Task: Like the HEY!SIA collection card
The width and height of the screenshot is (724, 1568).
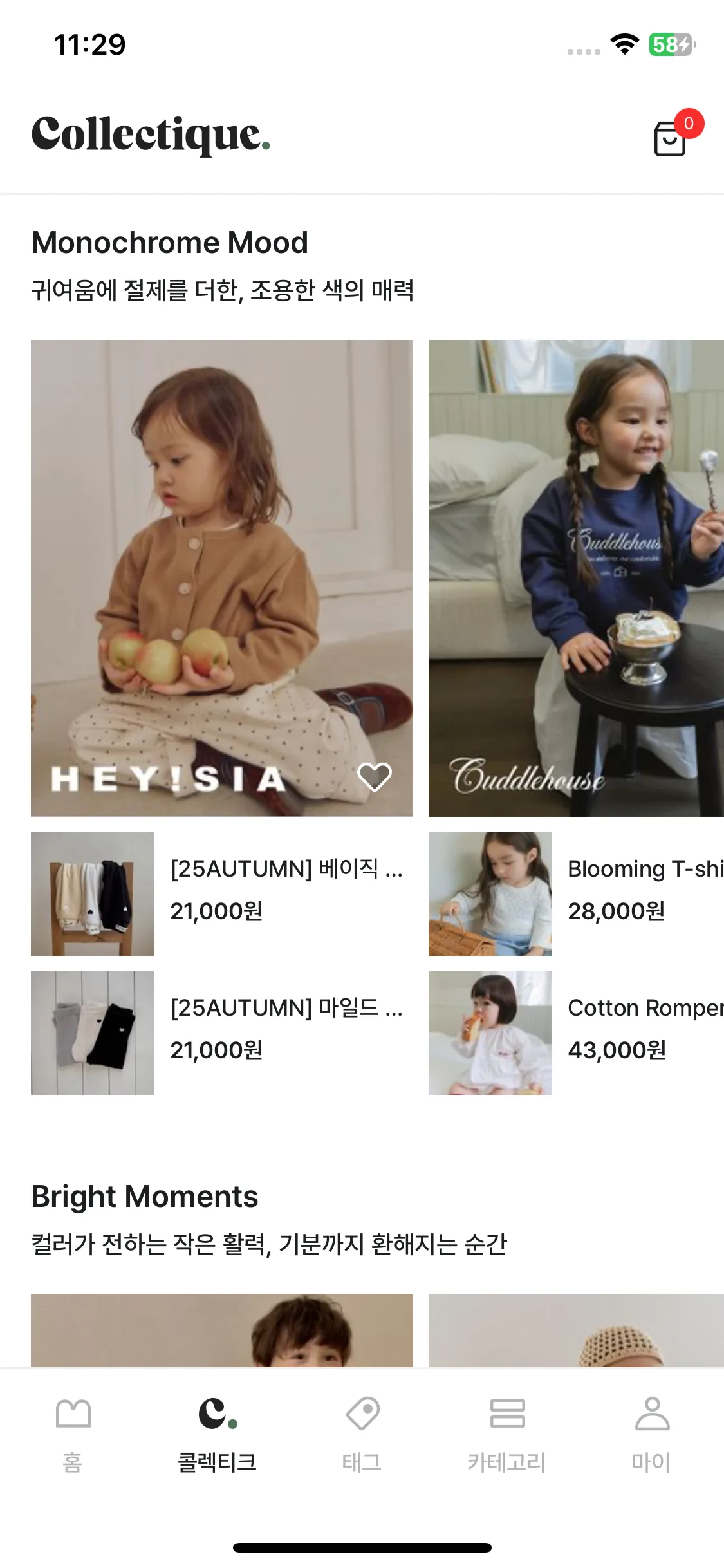Action: 374,777
